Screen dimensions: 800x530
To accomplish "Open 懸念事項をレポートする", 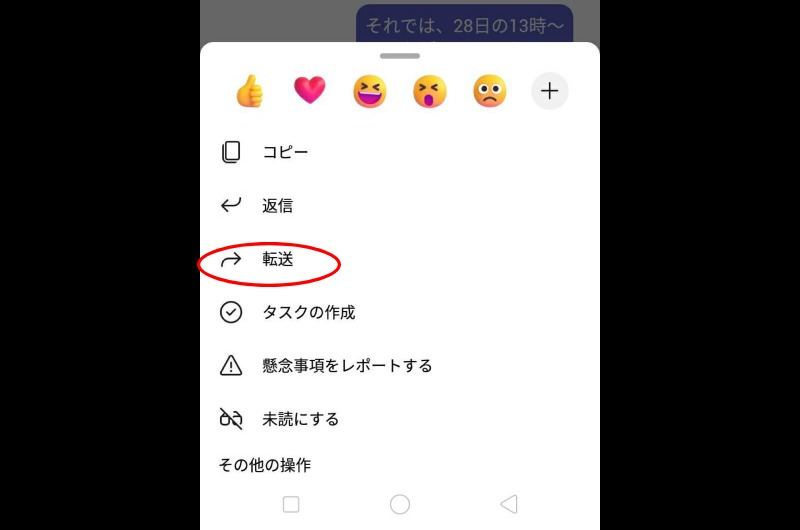I will (x=346, y=365).
